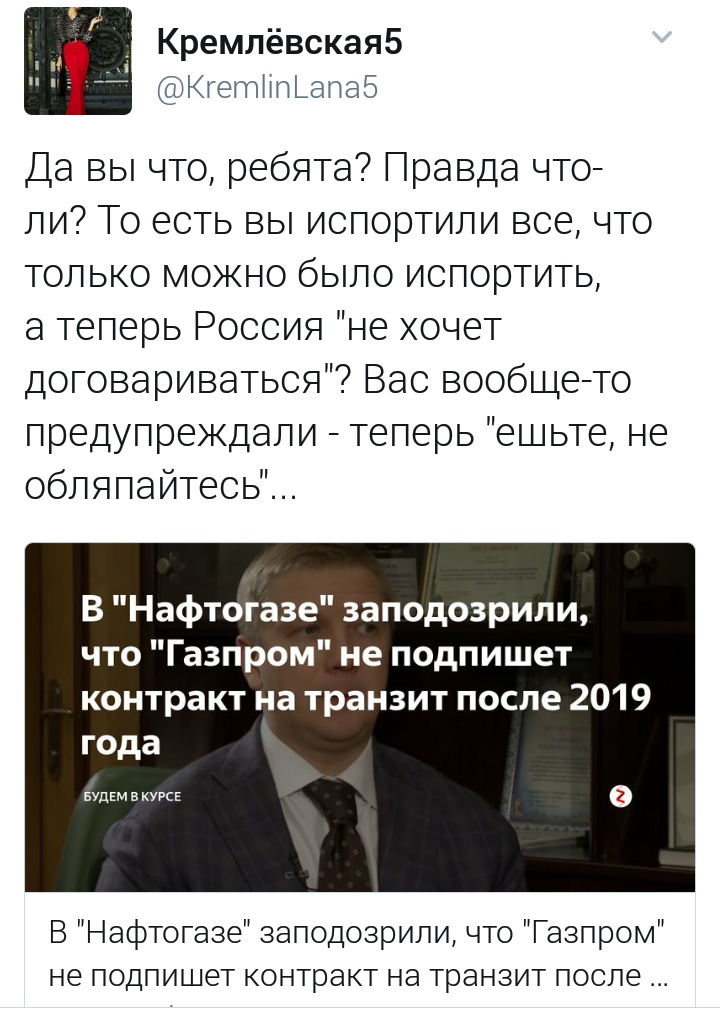This screenshot has width=720, height=1020.
Task: Tap the @KremlinLana5 handle
Action: pos(267,89)
